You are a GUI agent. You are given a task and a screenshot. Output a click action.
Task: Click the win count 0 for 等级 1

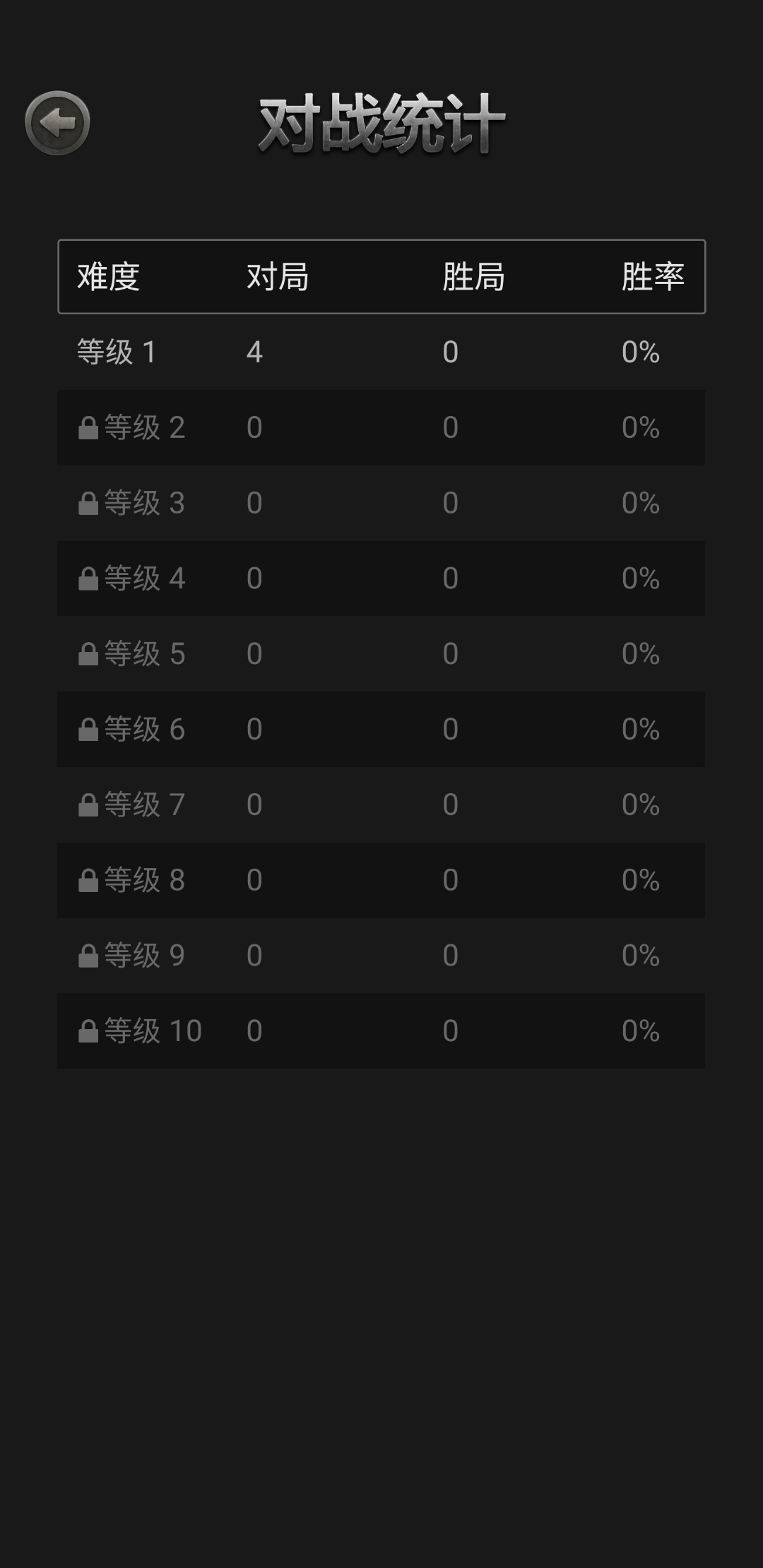tap(450, 352)
